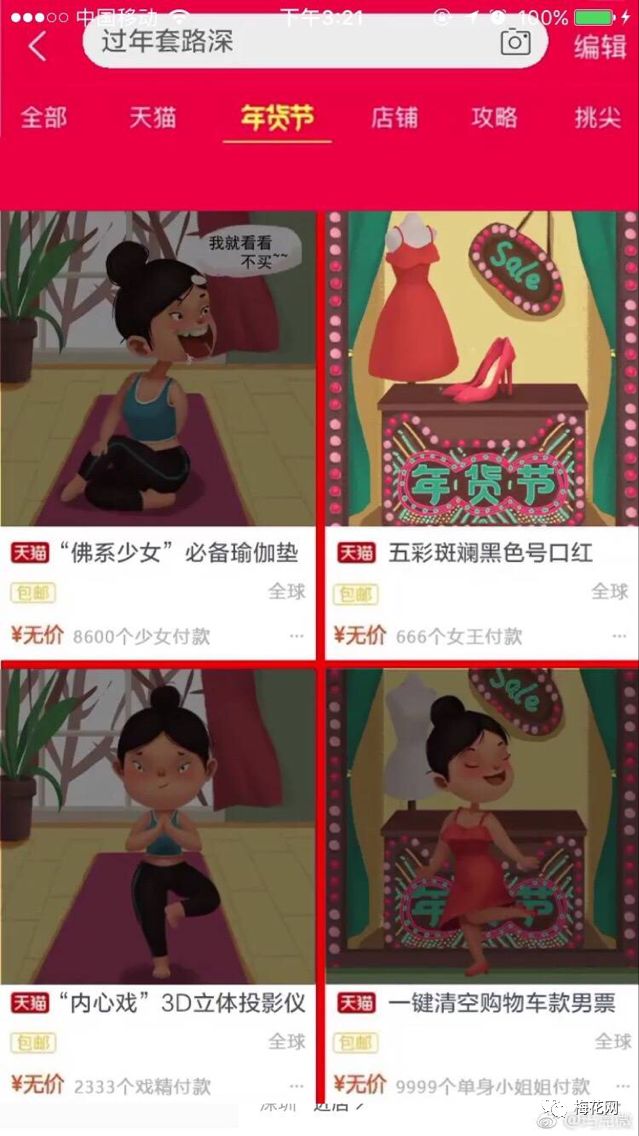Open the 攻略 tab
Viewport: 639px width, 1136px height.
[x=495, y=118]
